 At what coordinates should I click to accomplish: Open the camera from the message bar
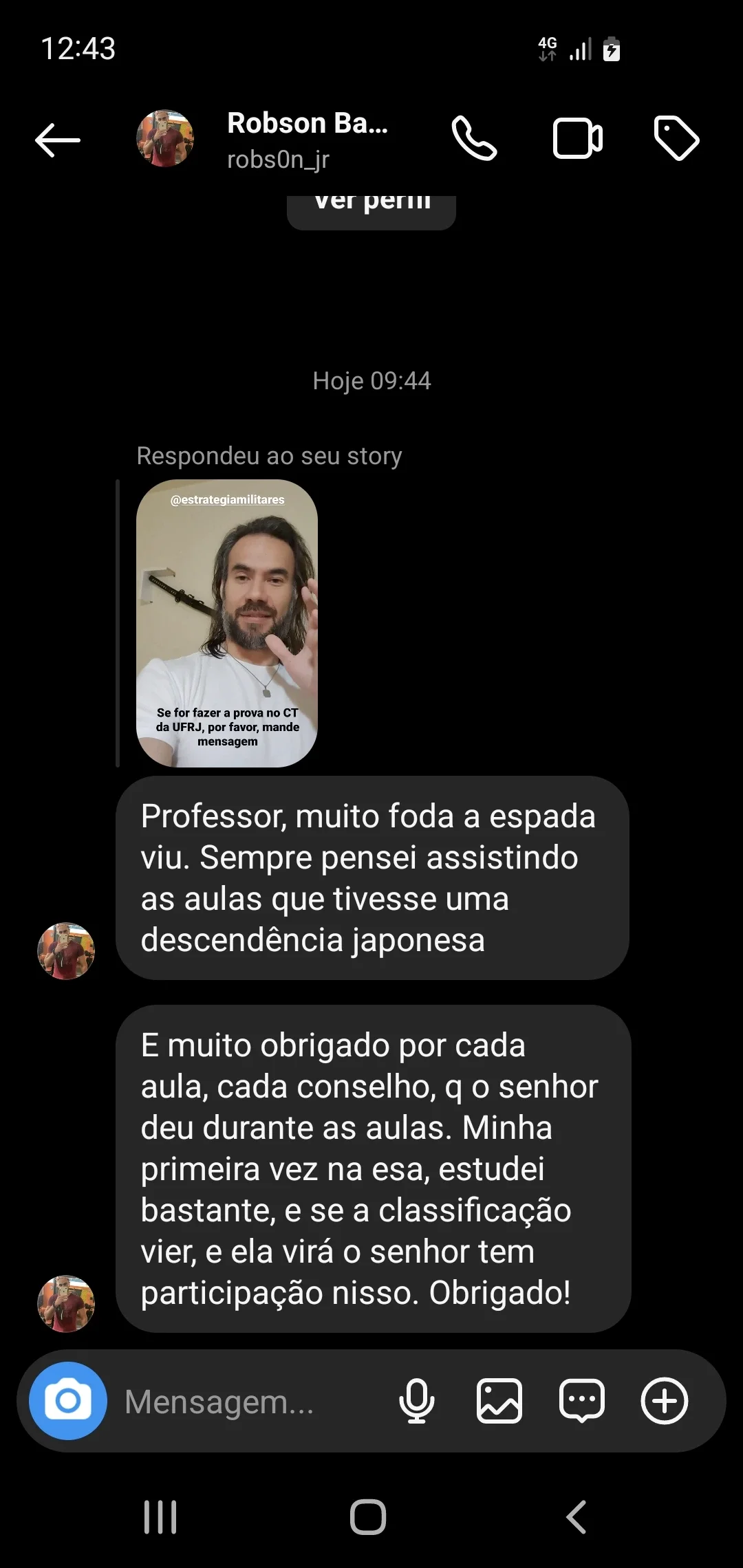point(67,1400)
